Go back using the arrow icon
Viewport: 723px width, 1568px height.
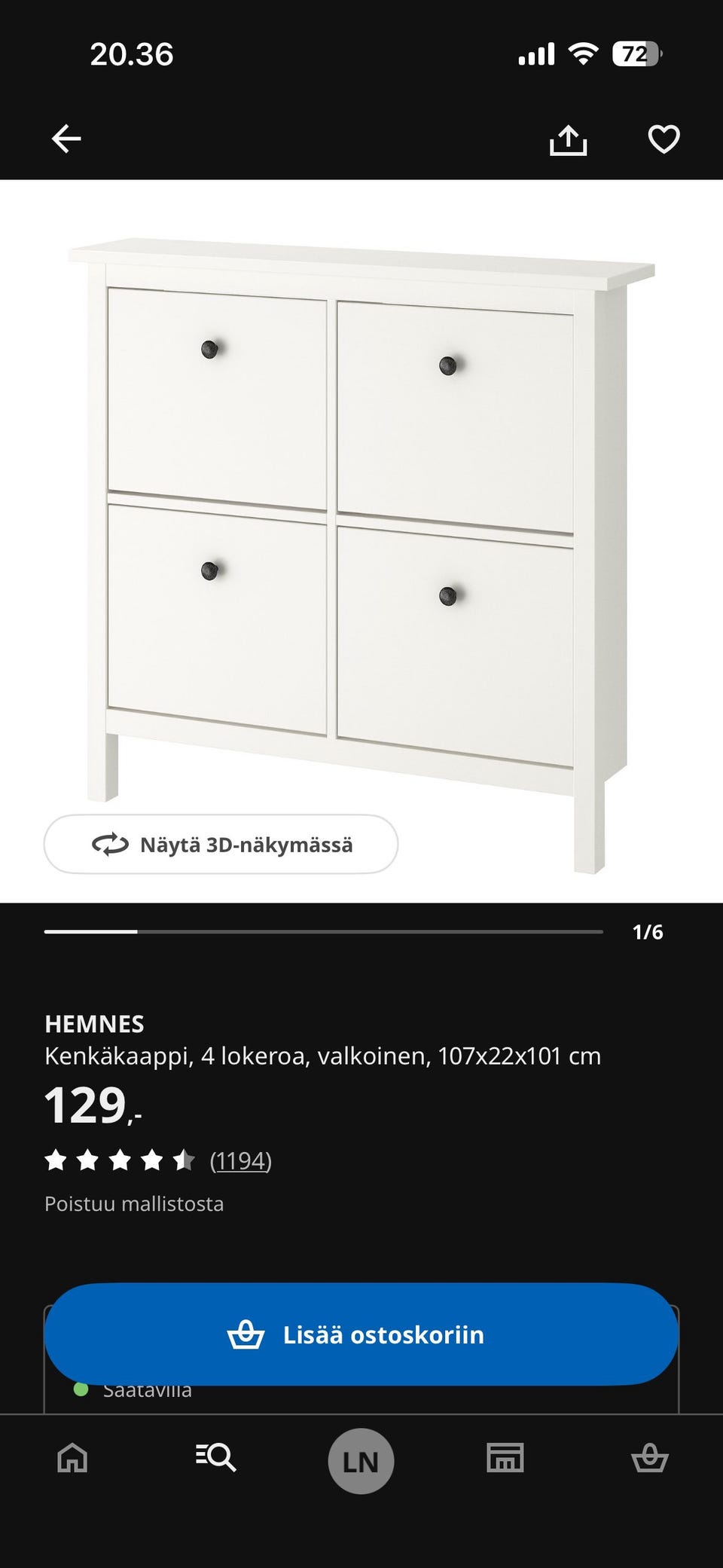tap(66, 139)
